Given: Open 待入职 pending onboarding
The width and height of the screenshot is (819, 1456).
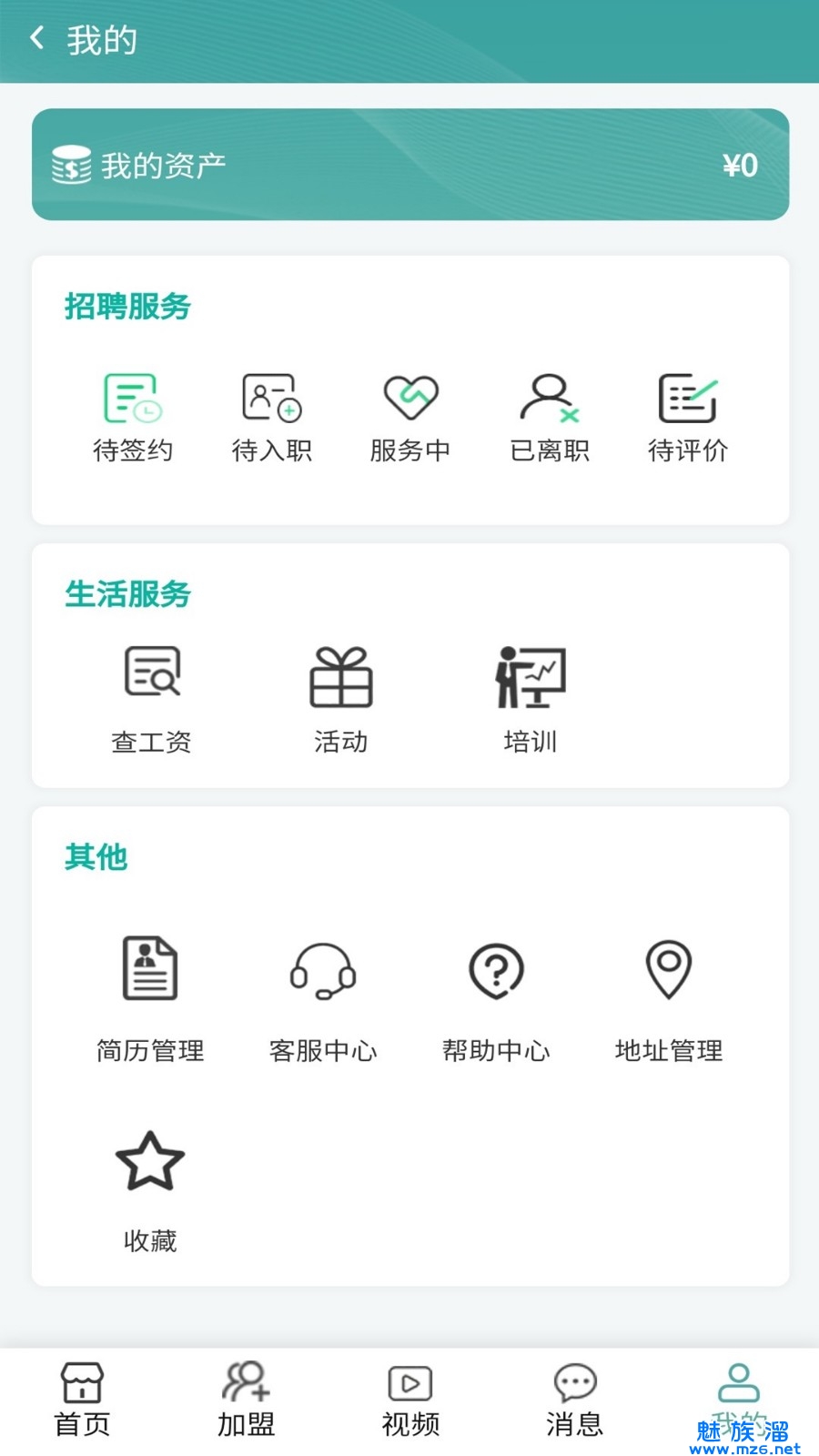Looking at the screenshot, I should (271, 417).
